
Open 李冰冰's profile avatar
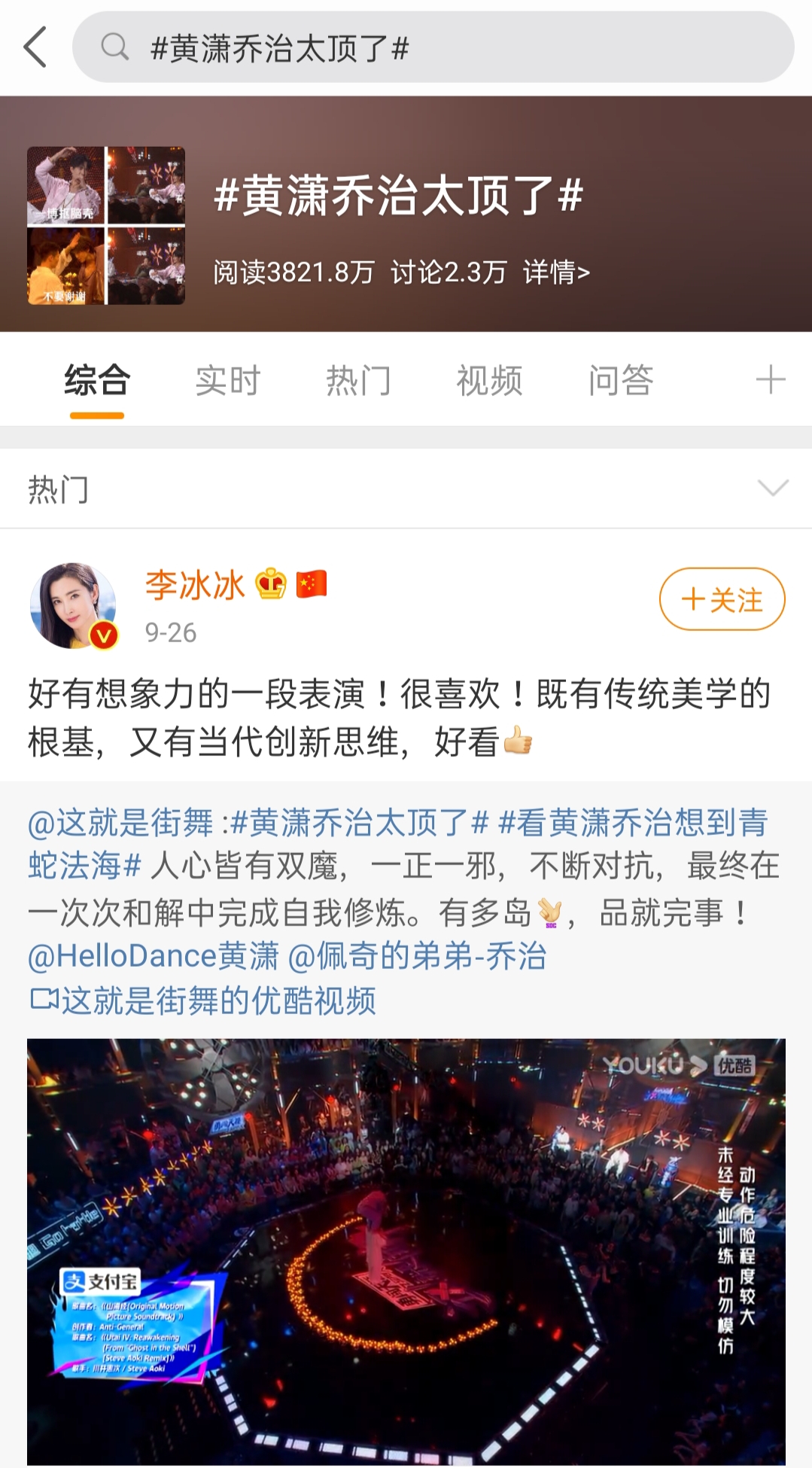click(x=73, y=606)
